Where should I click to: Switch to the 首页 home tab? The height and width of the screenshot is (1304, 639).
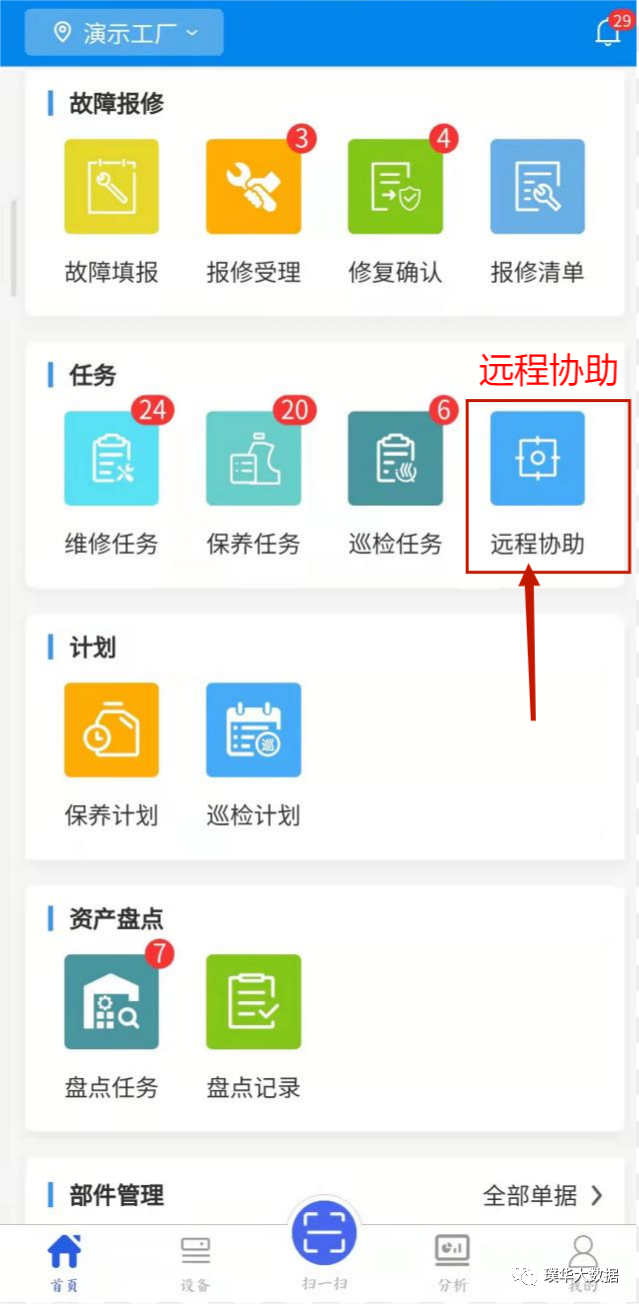[x=65, y=1262]
